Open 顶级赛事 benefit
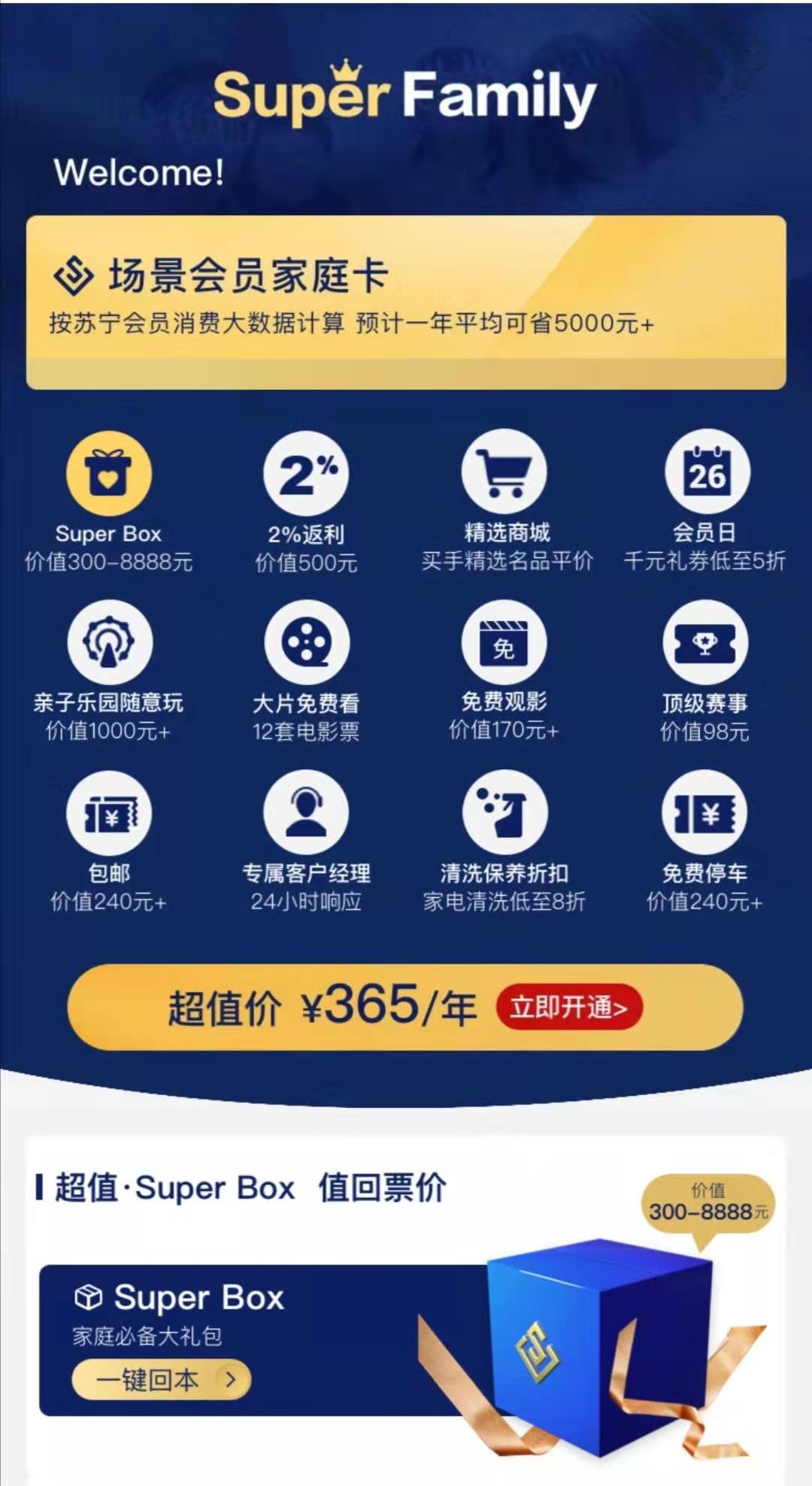This screenshot has width=812, height=1486. [x=704, y=643]
